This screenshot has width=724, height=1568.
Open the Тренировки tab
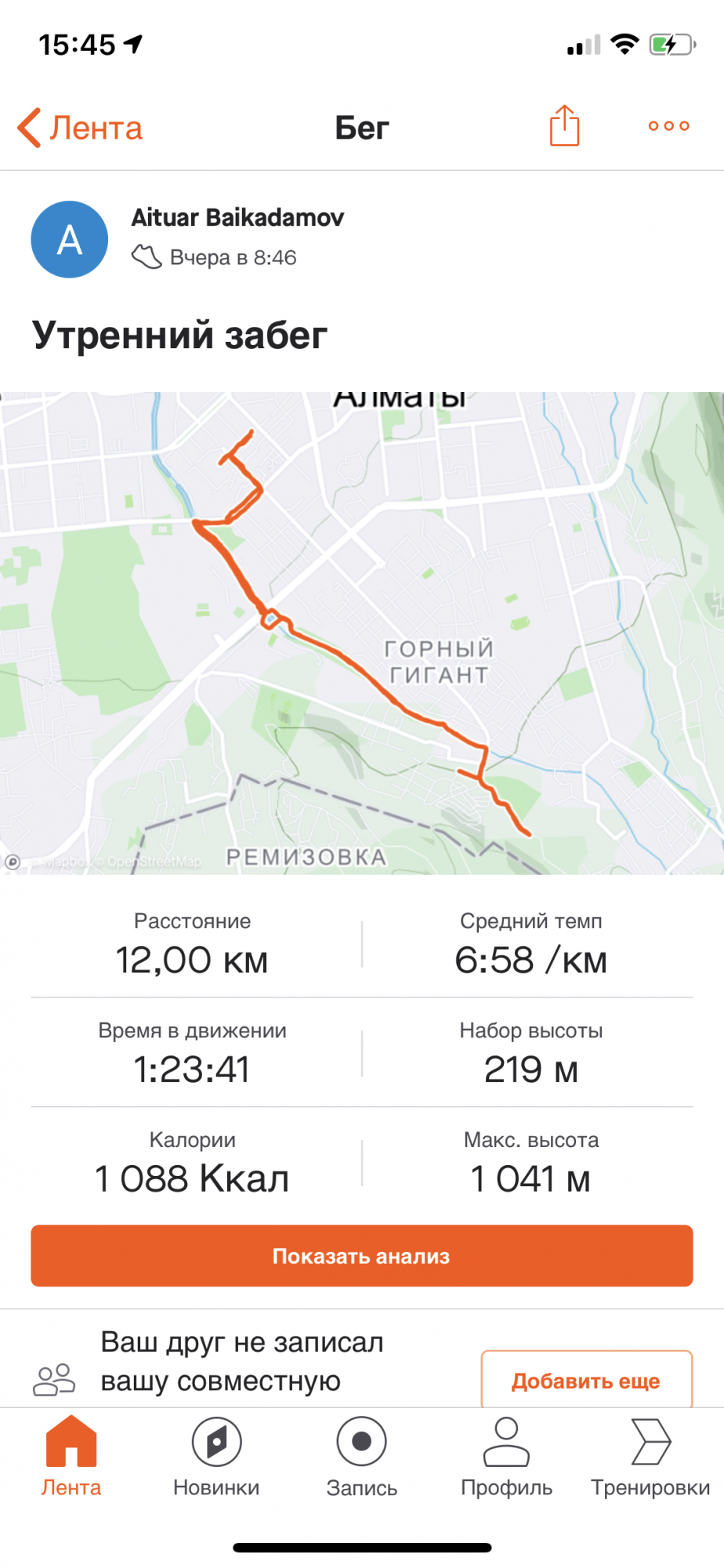pos(650,1457)
